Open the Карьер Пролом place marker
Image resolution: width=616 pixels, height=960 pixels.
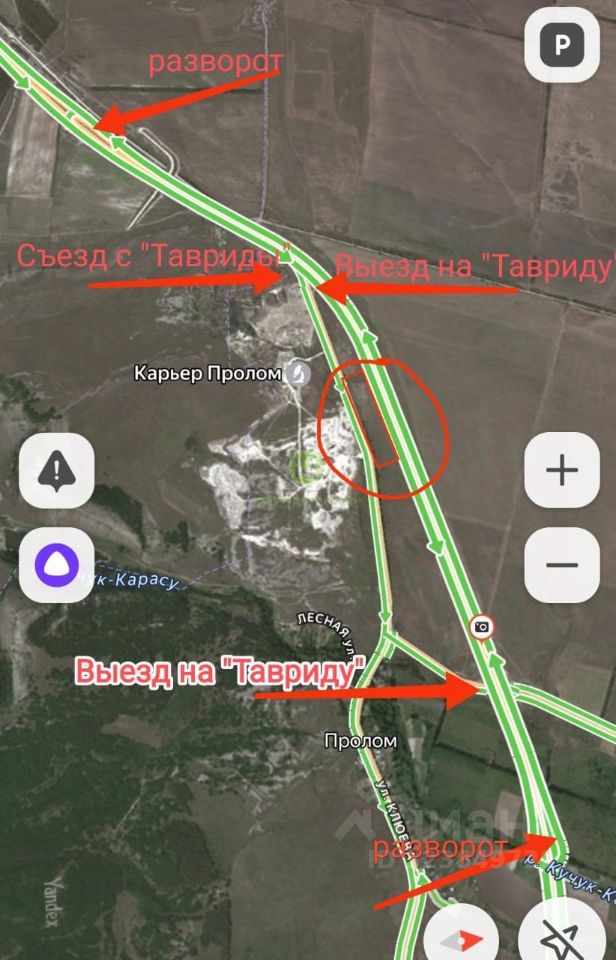(298, 374)
